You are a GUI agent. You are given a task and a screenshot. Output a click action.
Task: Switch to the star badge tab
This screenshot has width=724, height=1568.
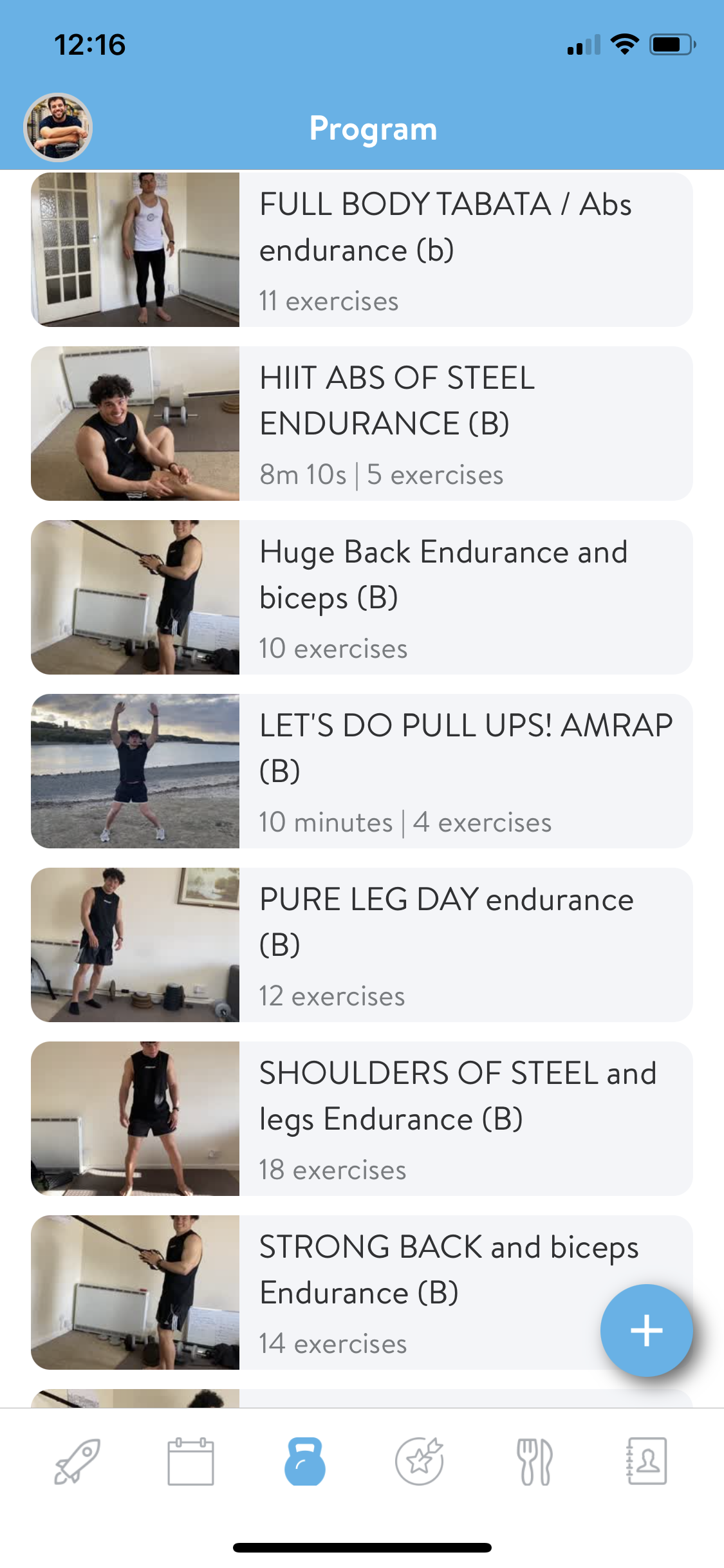[420, 1461]
